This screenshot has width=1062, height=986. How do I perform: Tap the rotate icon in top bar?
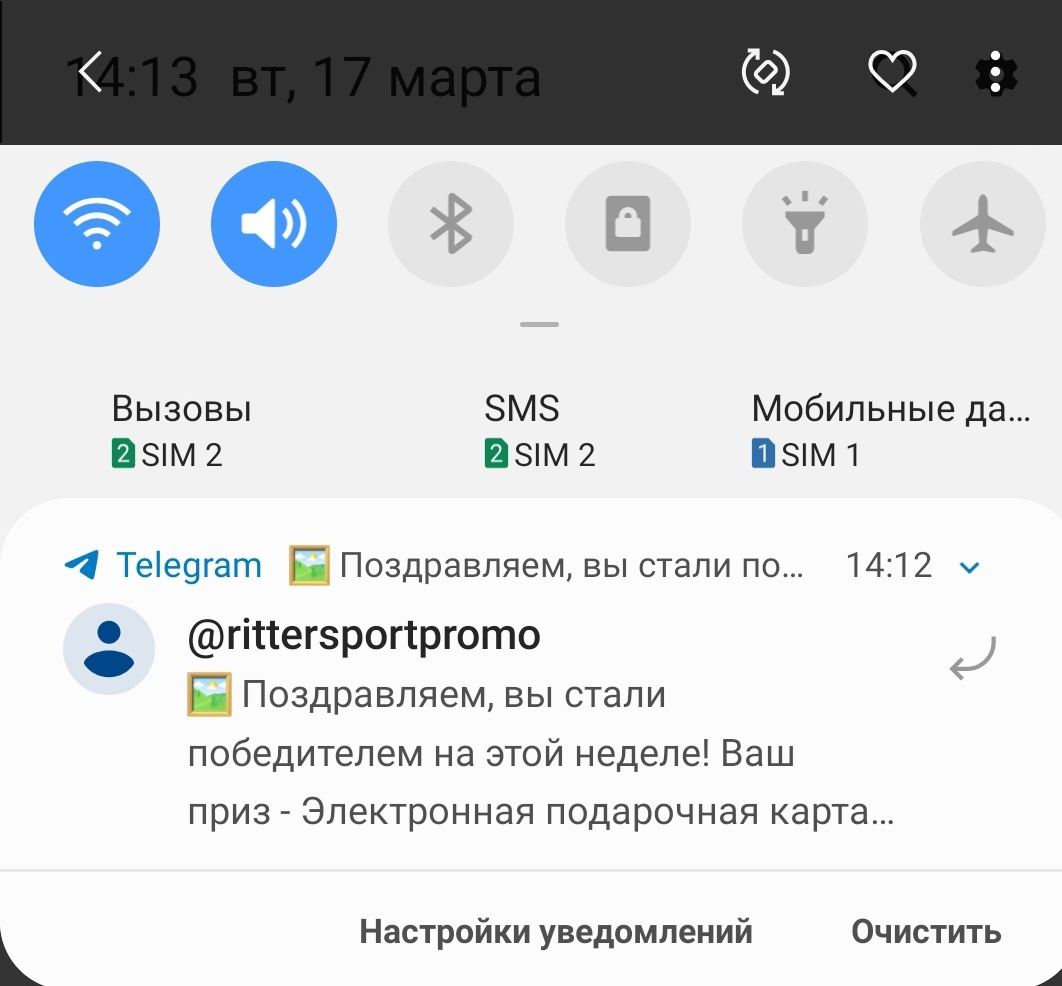(x=765, y=72)
